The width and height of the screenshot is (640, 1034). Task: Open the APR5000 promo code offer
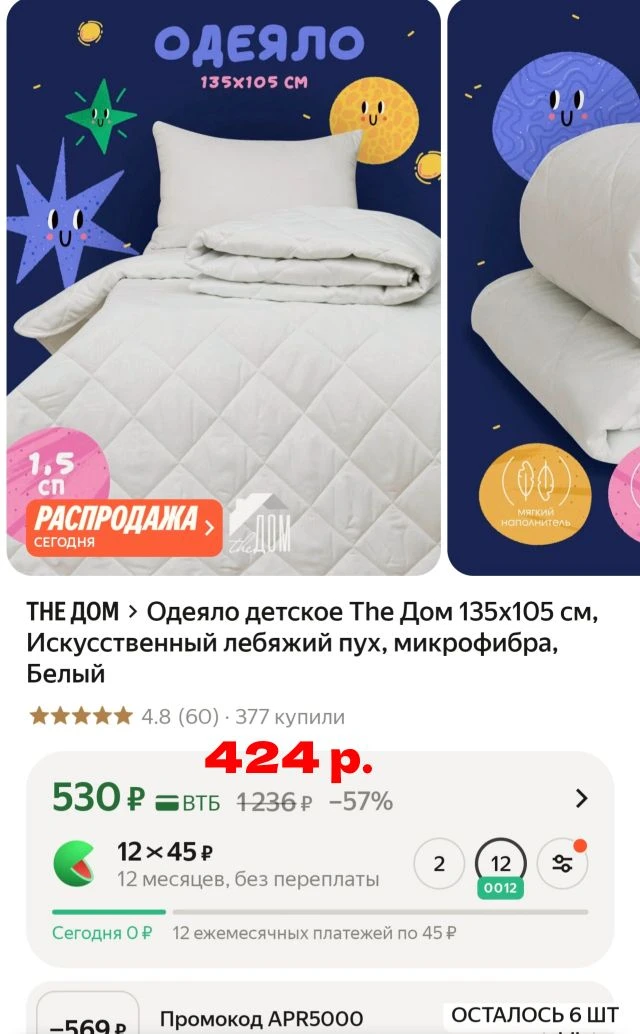tap(262, 1018)
